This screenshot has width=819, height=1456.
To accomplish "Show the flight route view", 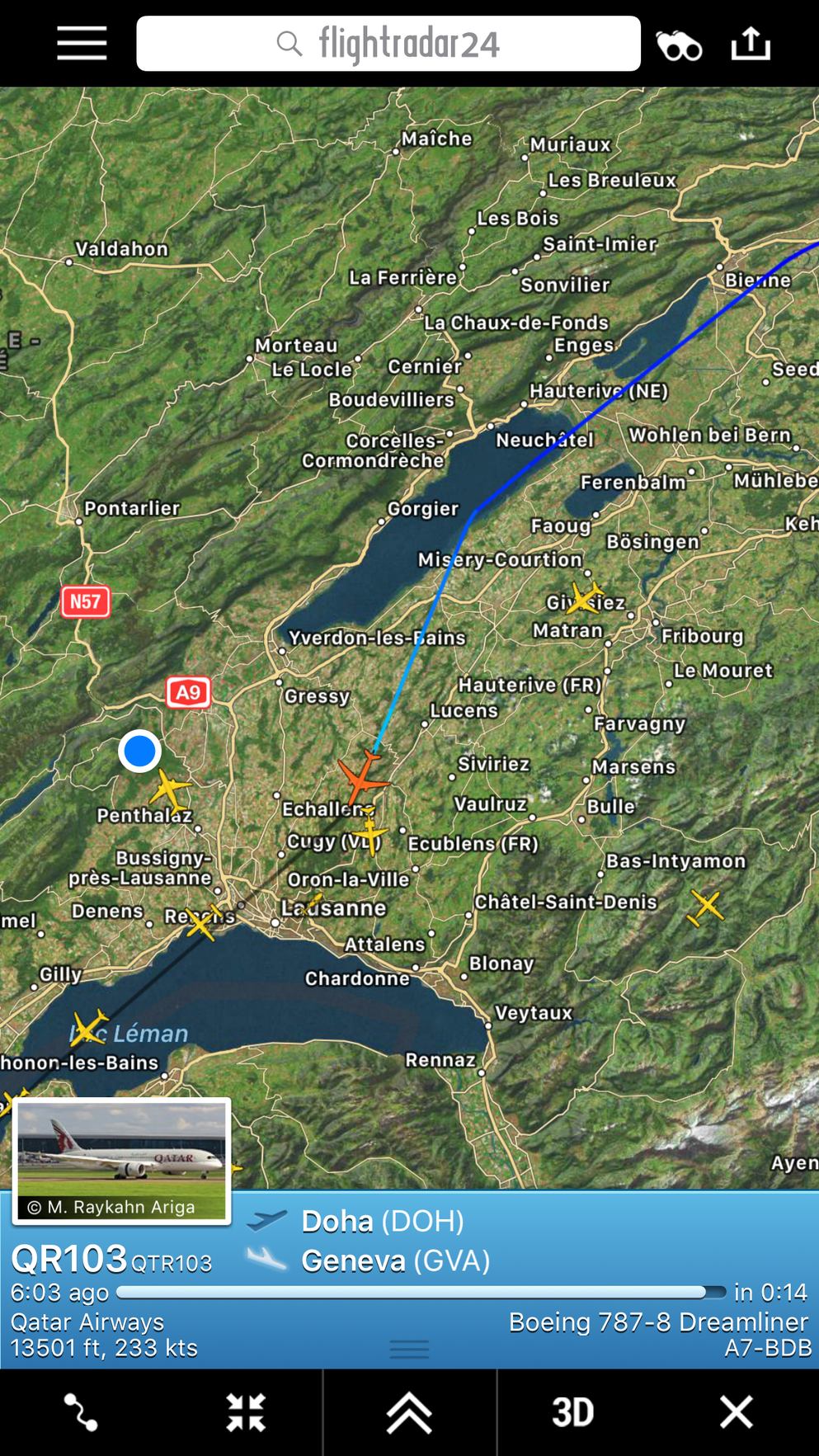I will pyautogui.click(x=81, y=1412).
